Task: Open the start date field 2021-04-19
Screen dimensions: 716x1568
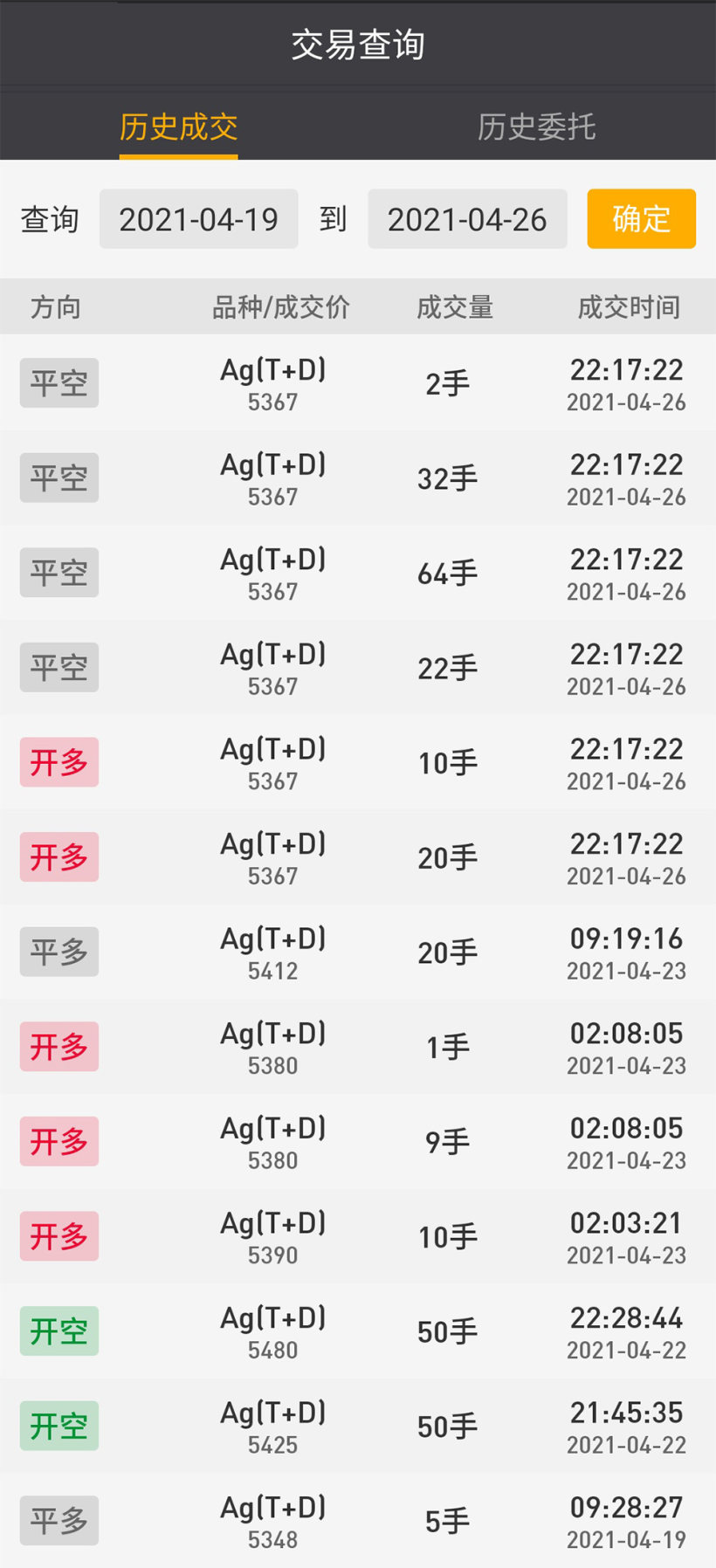Action: [198, 219]
